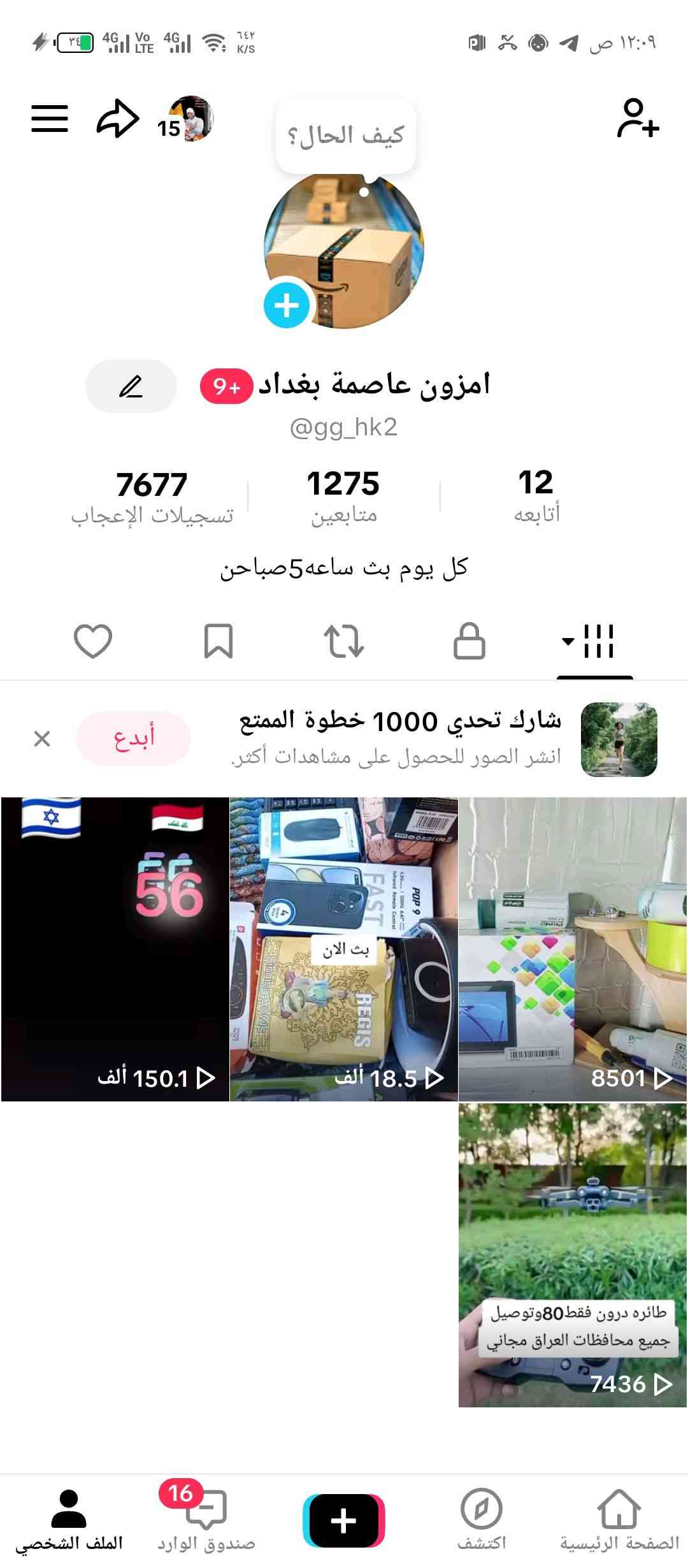Tap the أبدع button on challenge banner
The width and height of the screenshot is (688, 1568).
pos(133,739)
